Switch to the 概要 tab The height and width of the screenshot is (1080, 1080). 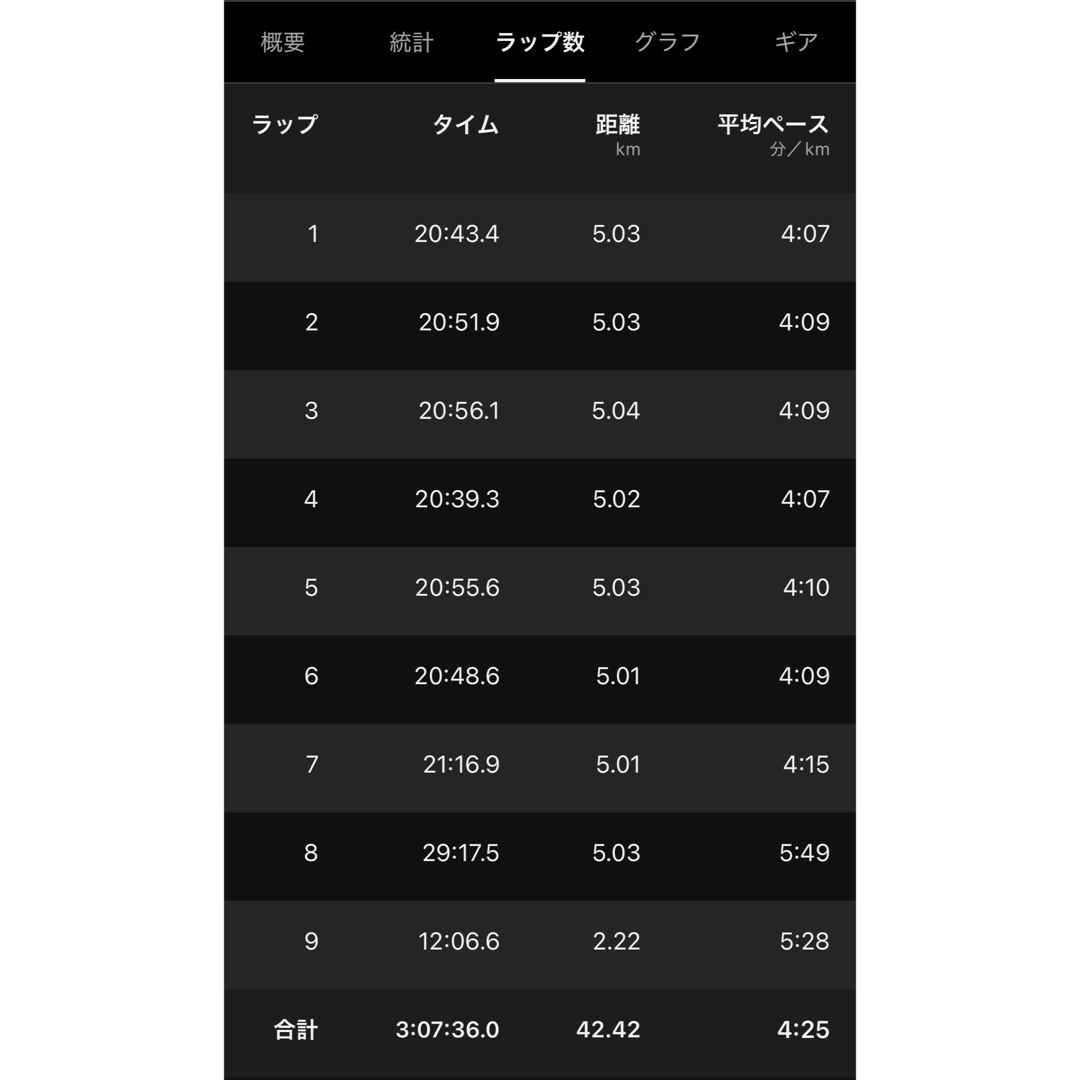pyautogui.click(x=283, y=43)
